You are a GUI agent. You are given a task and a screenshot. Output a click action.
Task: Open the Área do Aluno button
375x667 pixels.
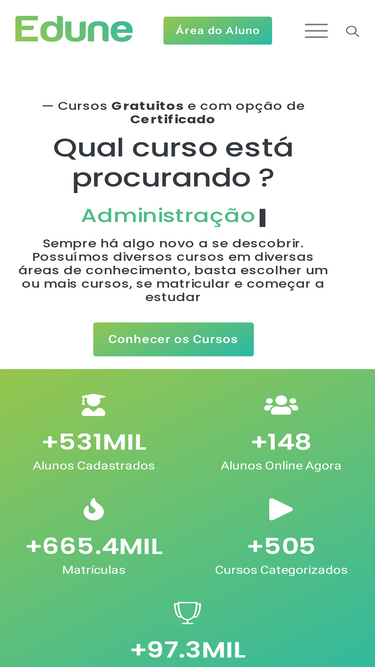(218, 31)
